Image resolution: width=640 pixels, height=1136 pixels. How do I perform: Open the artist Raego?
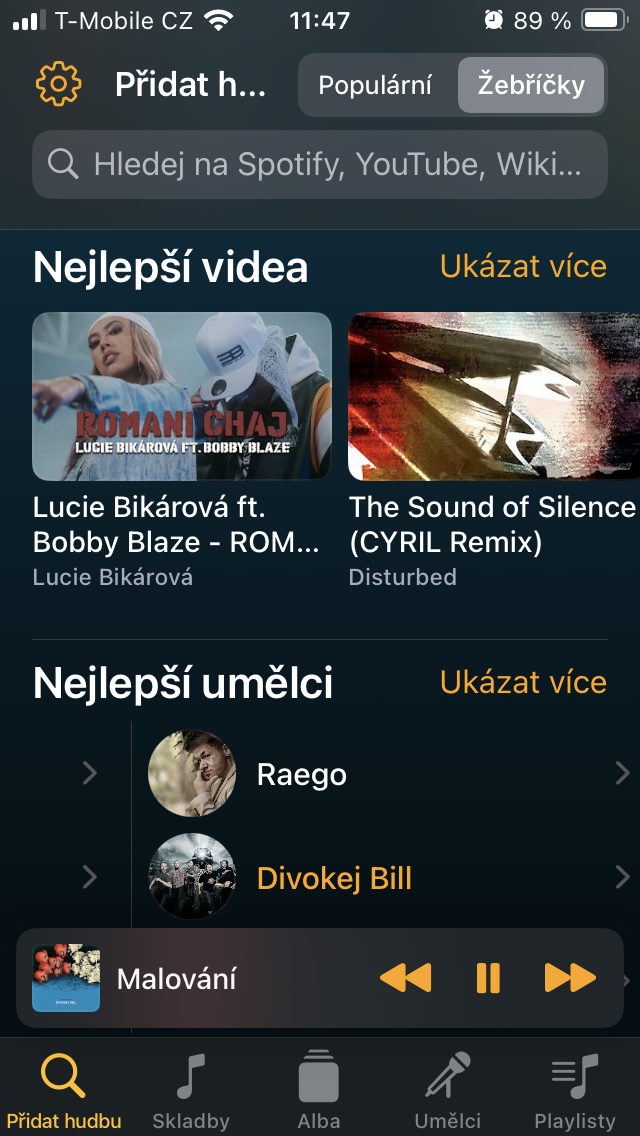(x=301, y=774)
